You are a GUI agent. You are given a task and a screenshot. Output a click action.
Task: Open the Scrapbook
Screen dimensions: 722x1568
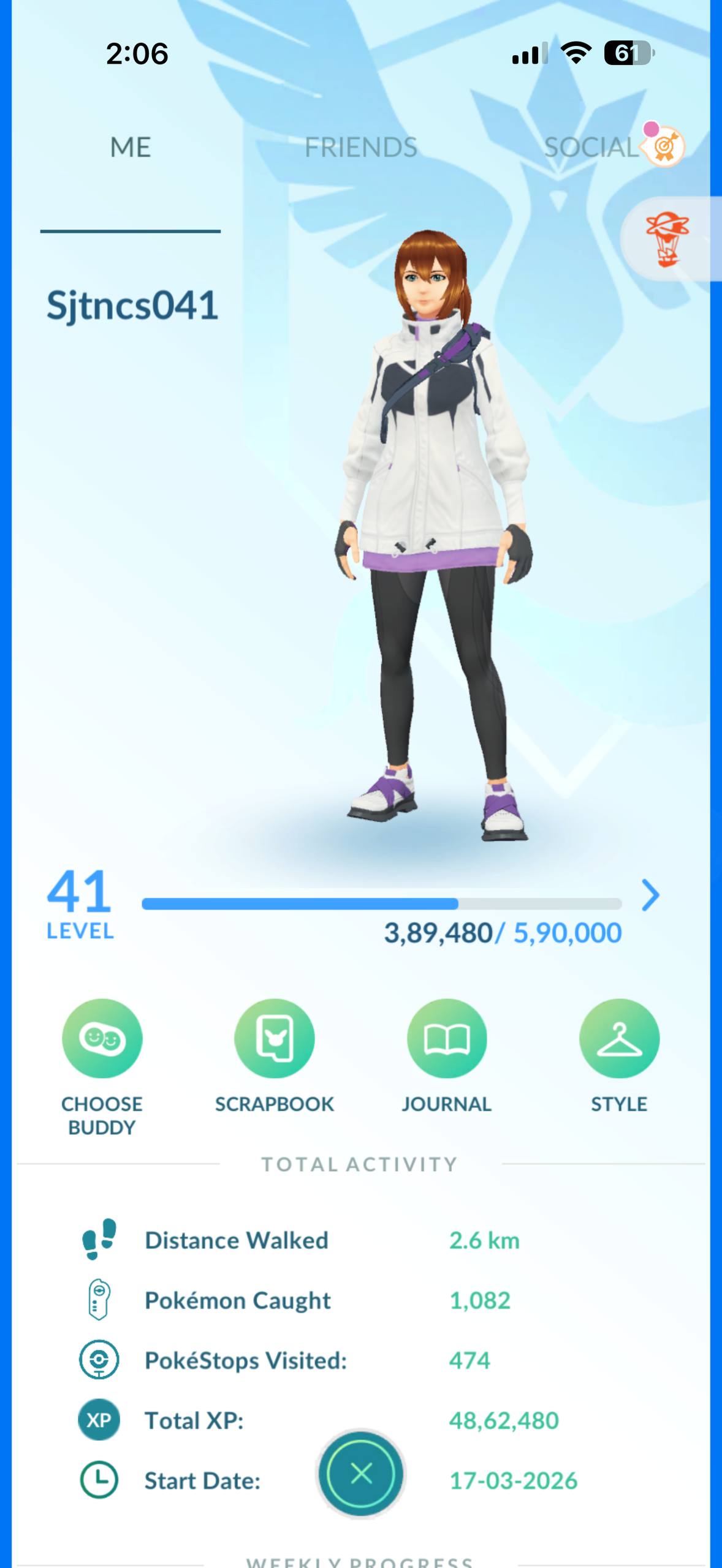pos(274,1039)
